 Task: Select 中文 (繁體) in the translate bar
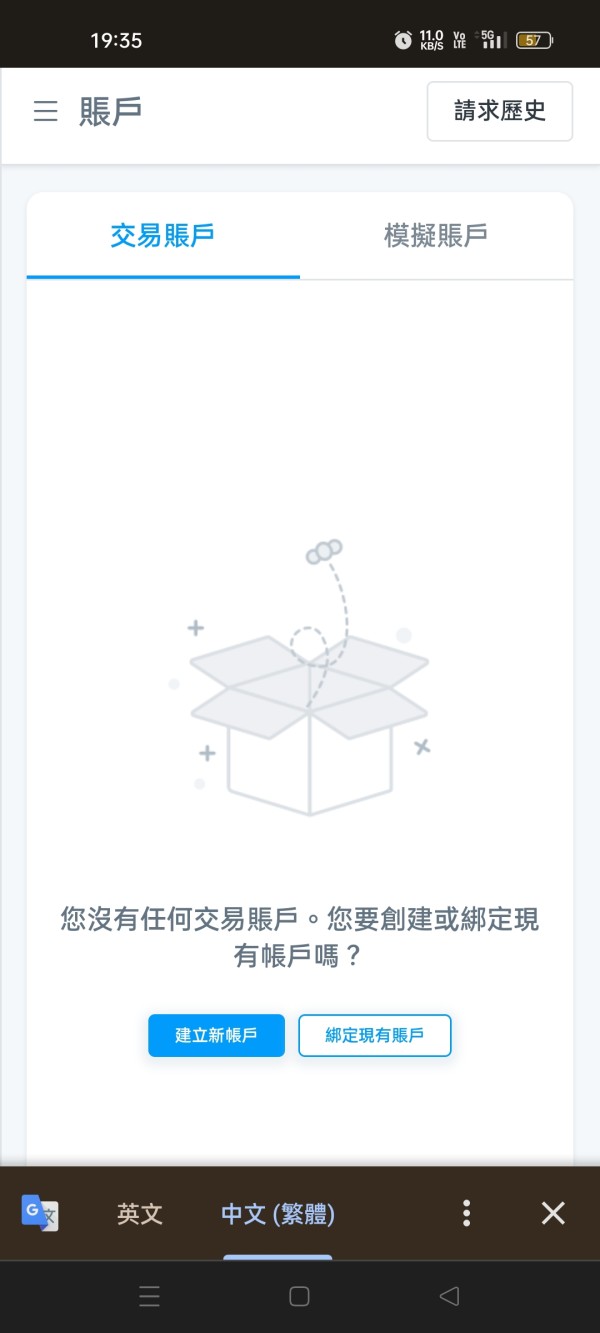tap(278, 1214)
